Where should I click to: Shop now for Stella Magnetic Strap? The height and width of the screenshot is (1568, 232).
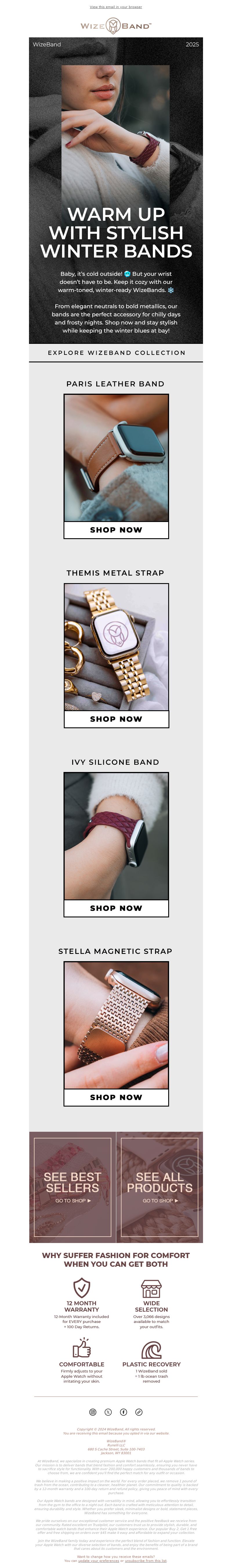tap(116, 1097)
